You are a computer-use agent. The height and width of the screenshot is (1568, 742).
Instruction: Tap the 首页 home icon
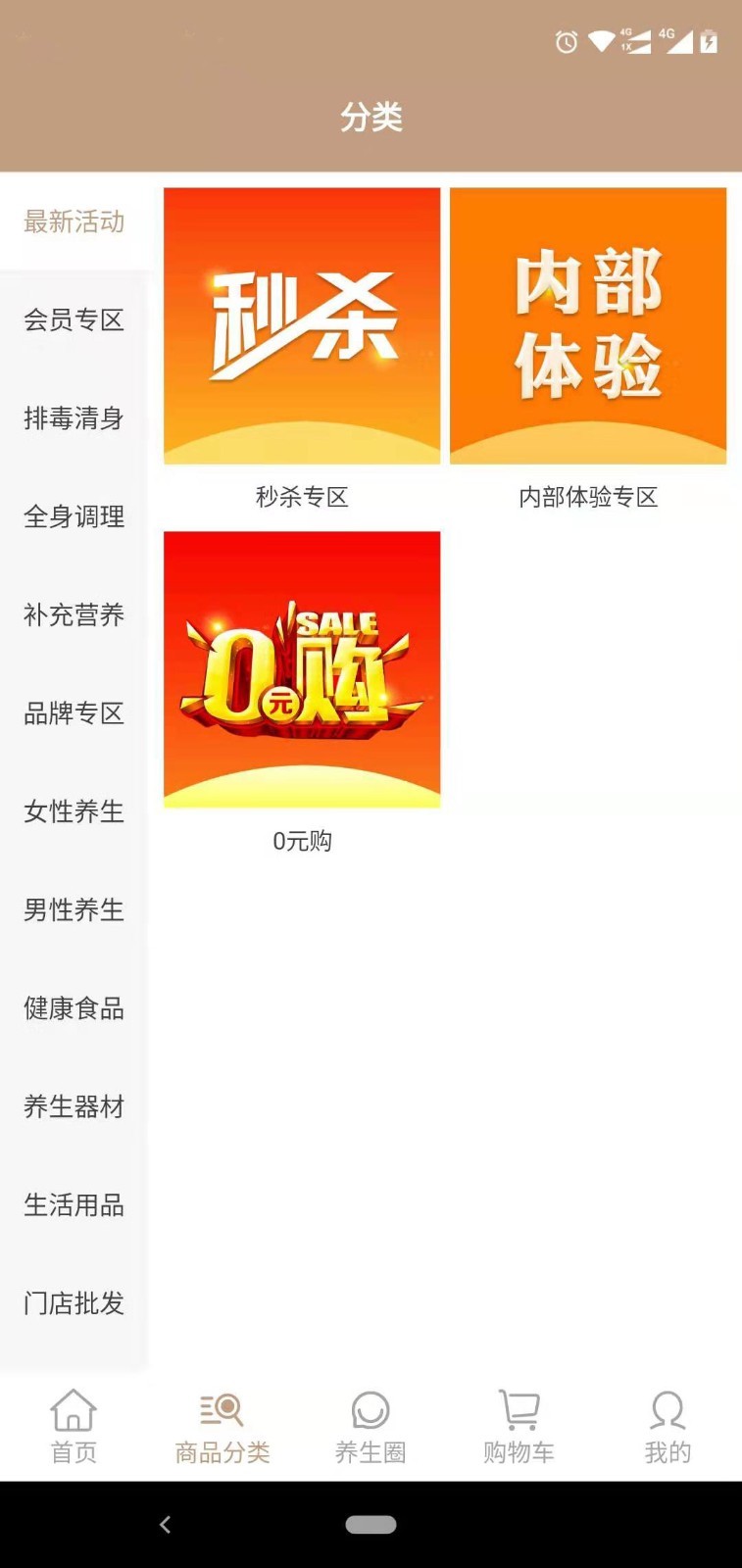click(73, 1425)
